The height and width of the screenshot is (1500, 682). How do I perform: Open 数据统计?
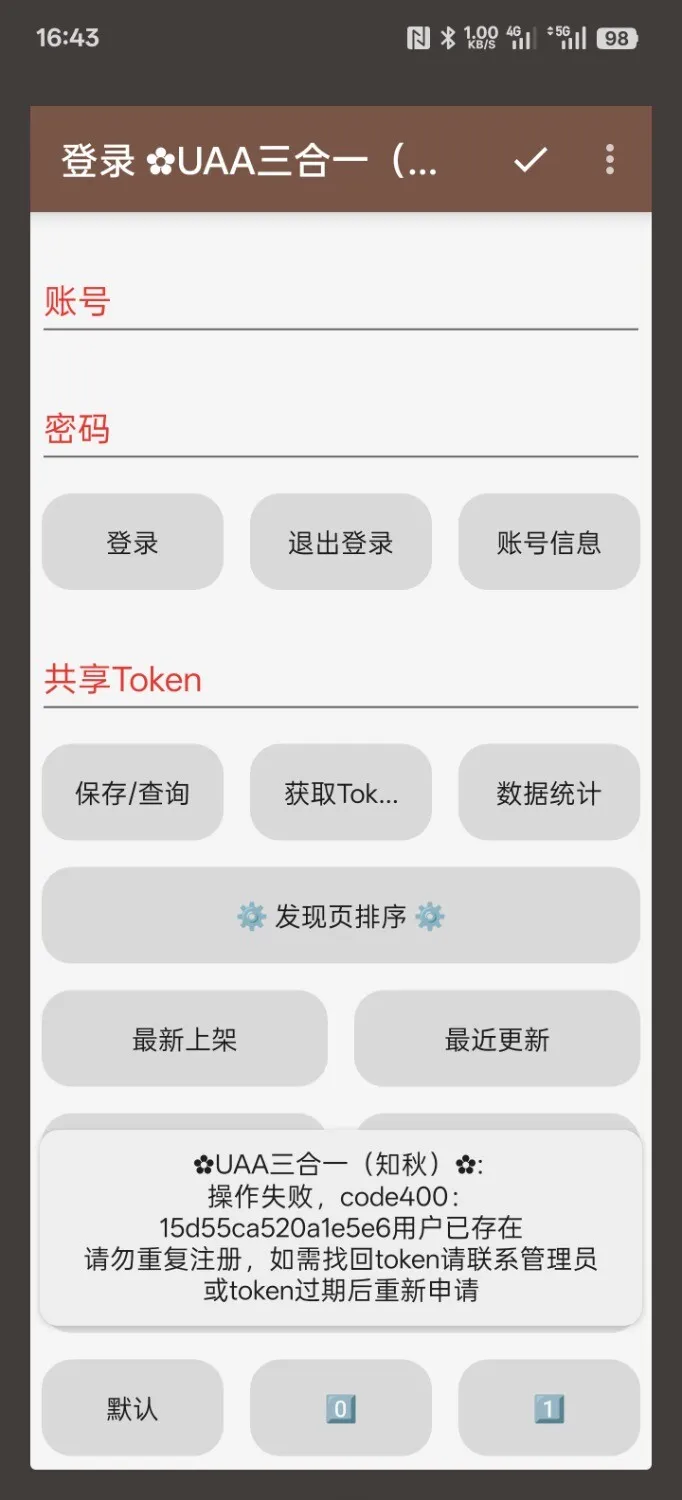click(x=548, y=793)
